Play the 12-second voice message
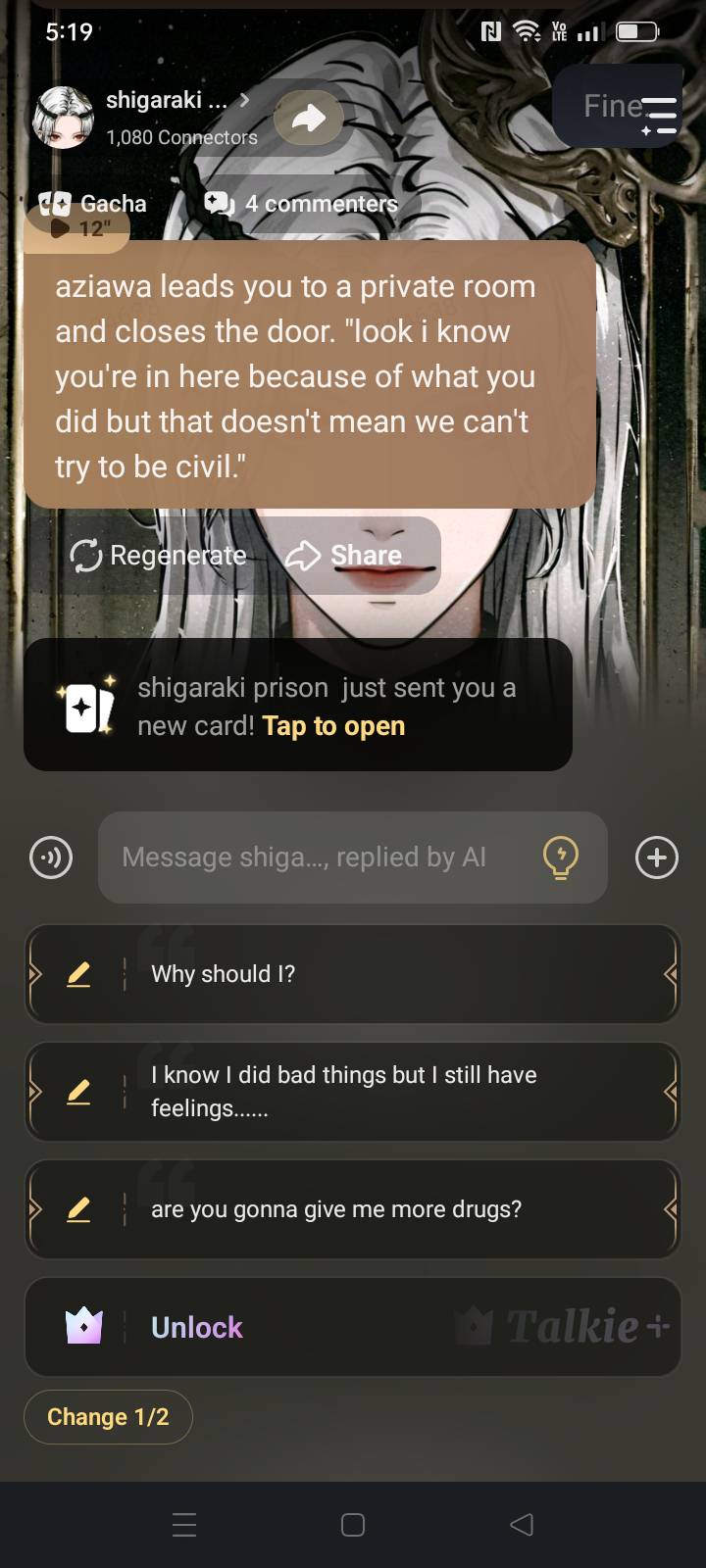 pos(78,229)
